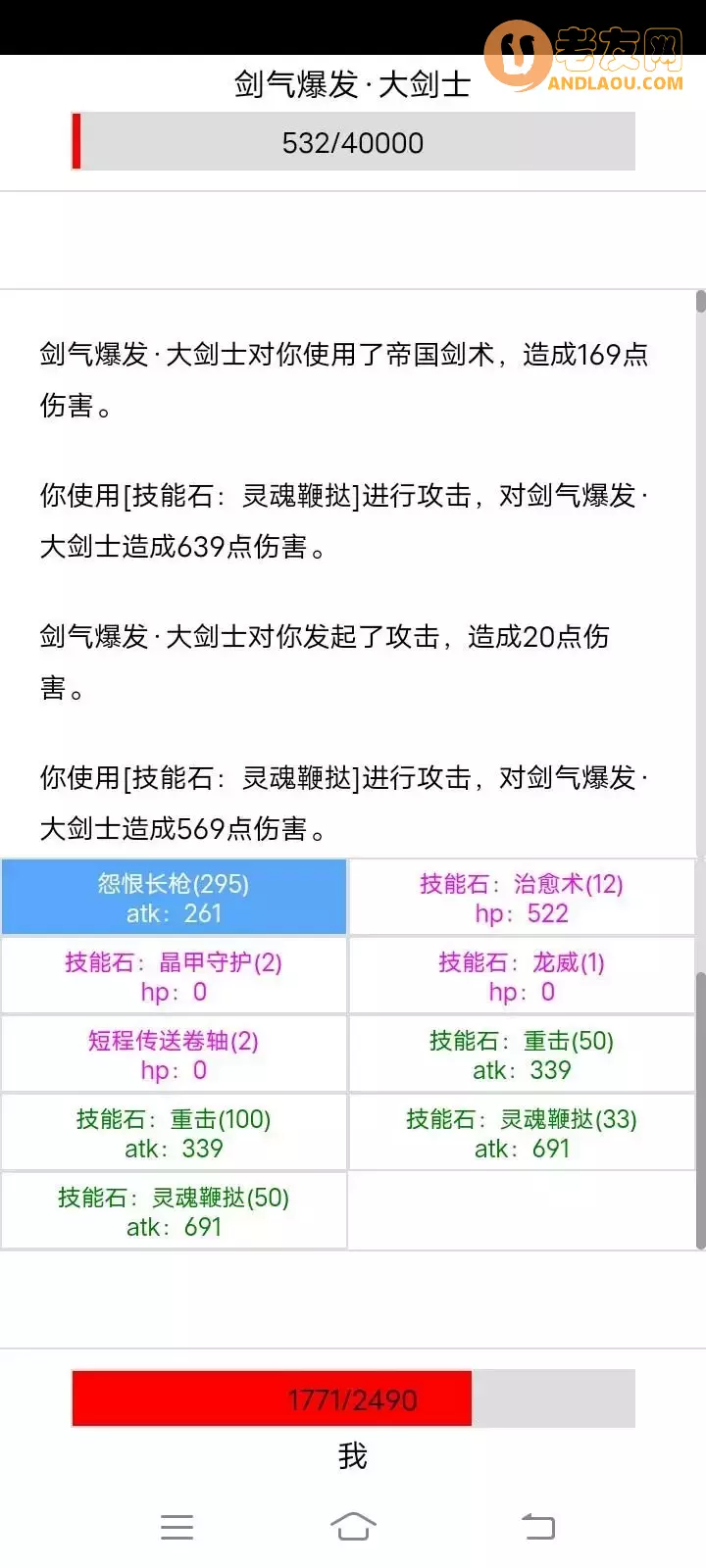This screenshot has height=1568, width=706.
Task: Select the boss title 剑气爆发·大剑士
Action: coord(353,85)
